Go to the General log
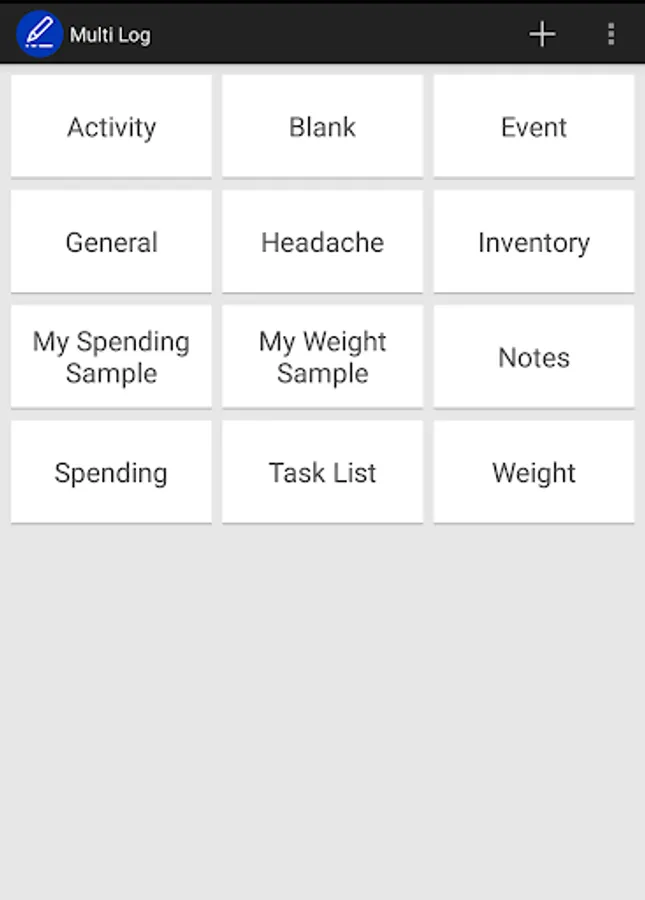Screen dimensions: 645x900 coord(111,242)
